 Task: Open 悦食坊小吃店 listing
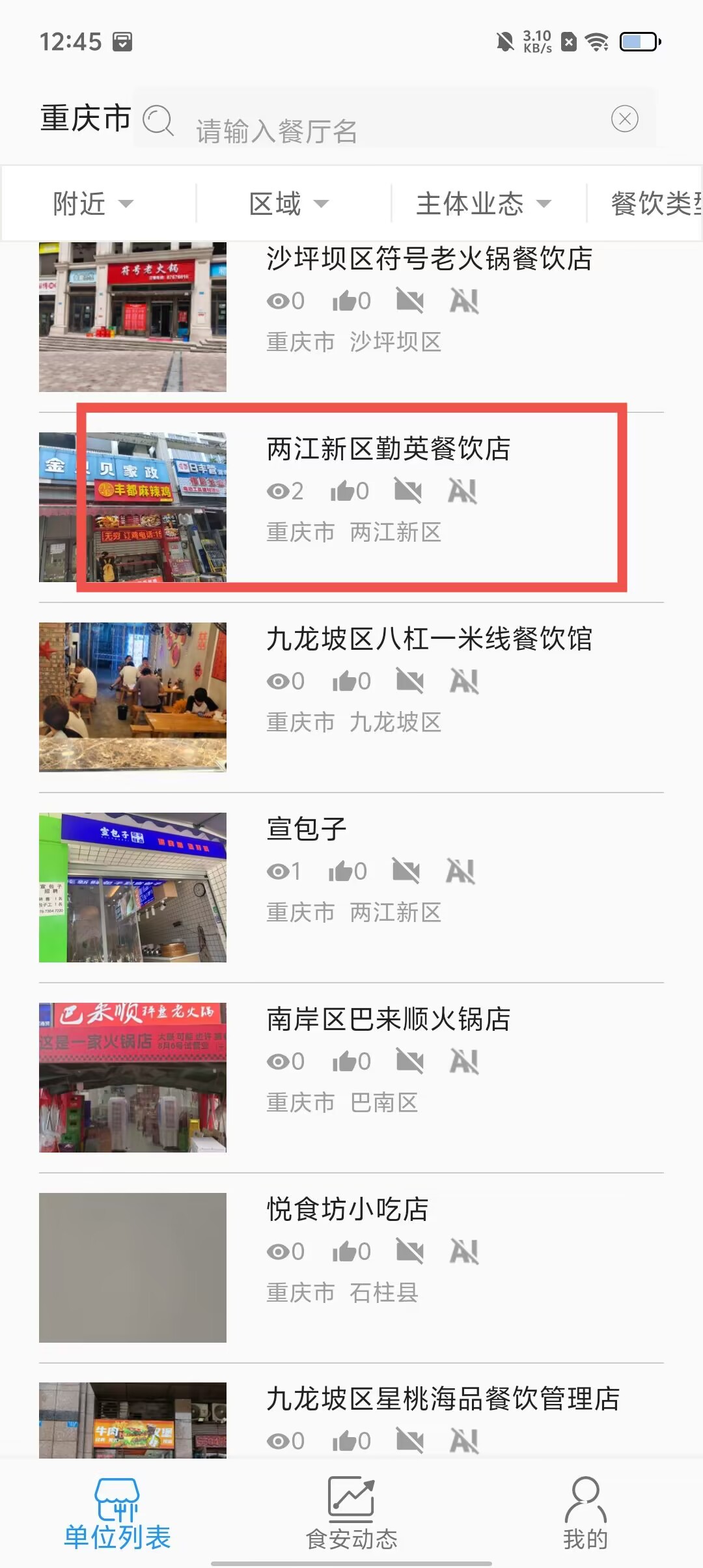(x=347, y=1210)
